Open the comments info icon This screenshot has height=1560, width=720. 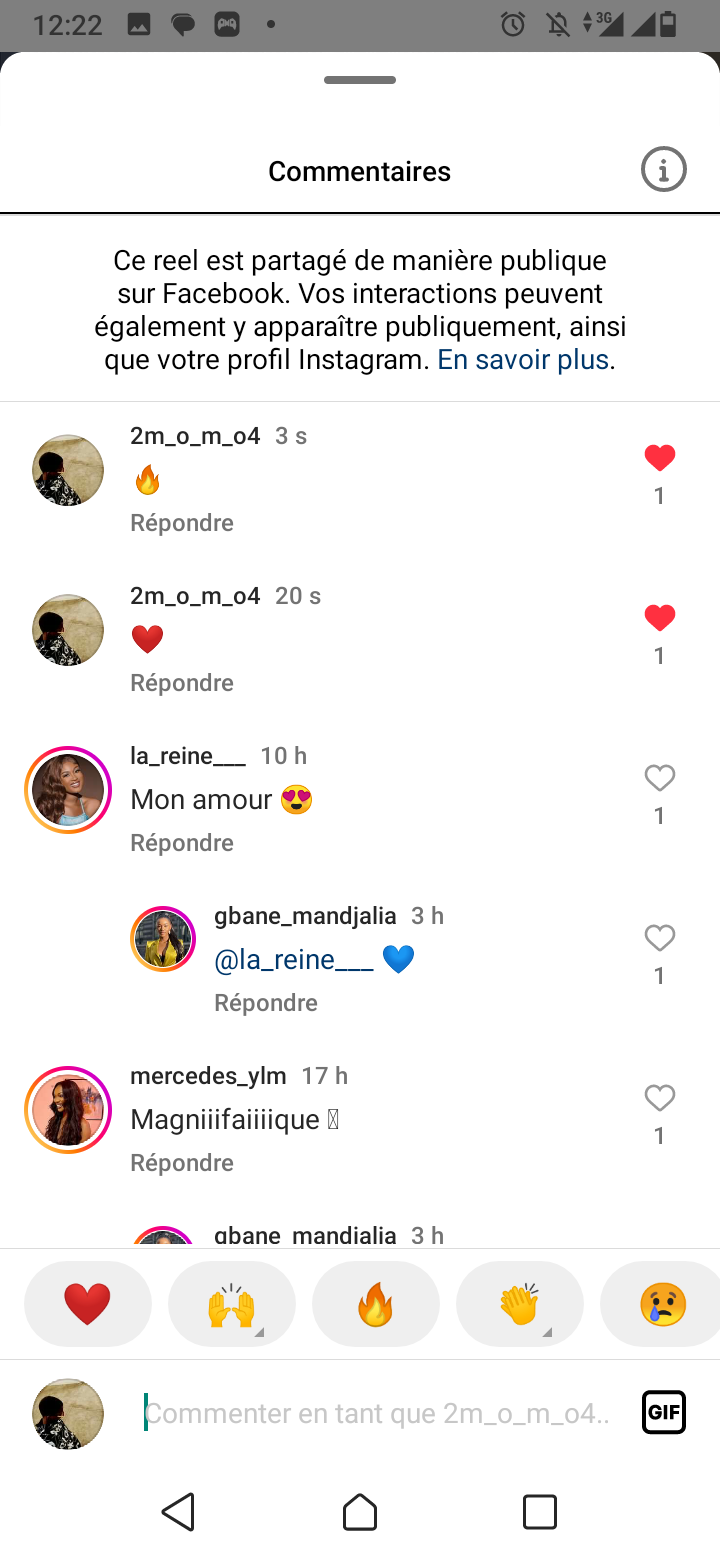coord(663,170)
